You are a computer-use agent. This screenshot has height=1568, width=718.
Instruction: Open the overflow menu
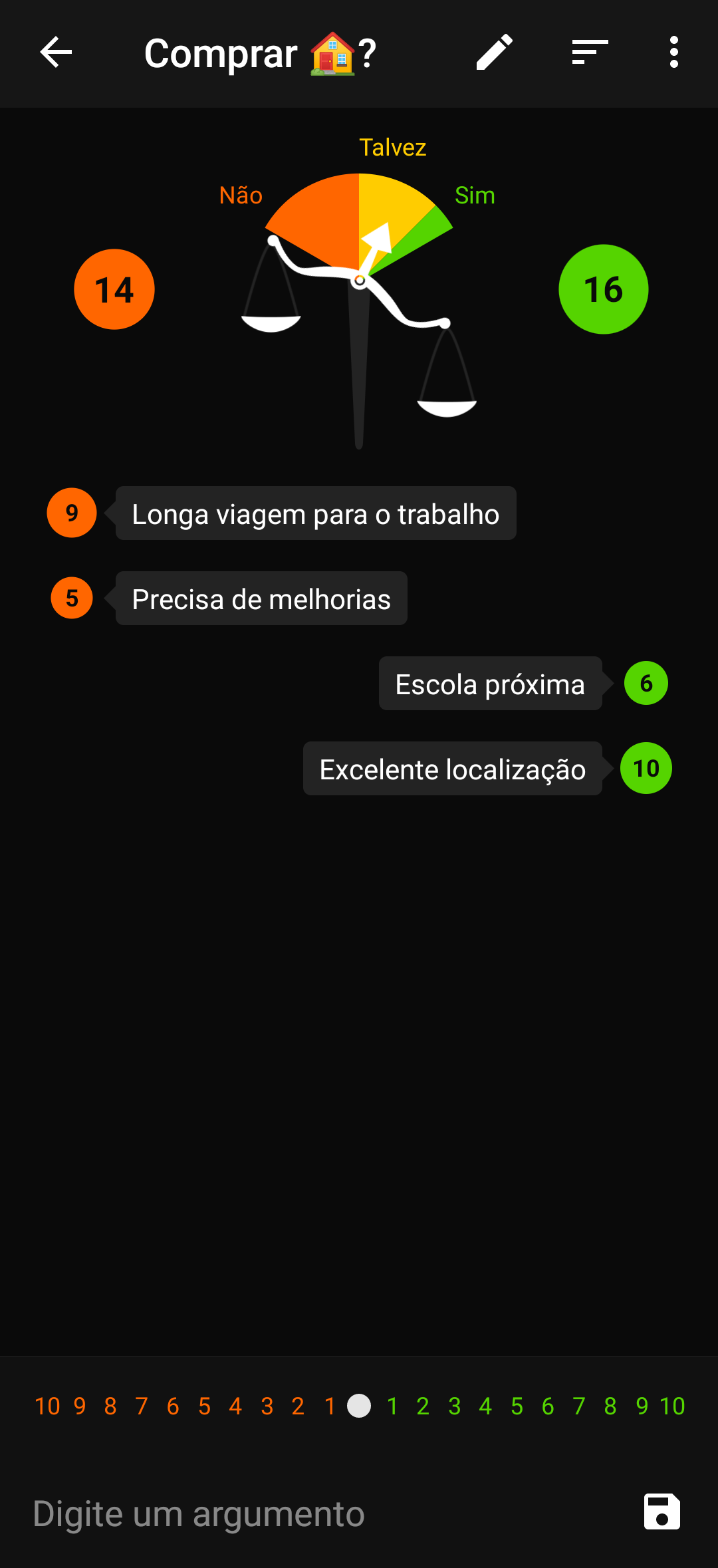674,53
